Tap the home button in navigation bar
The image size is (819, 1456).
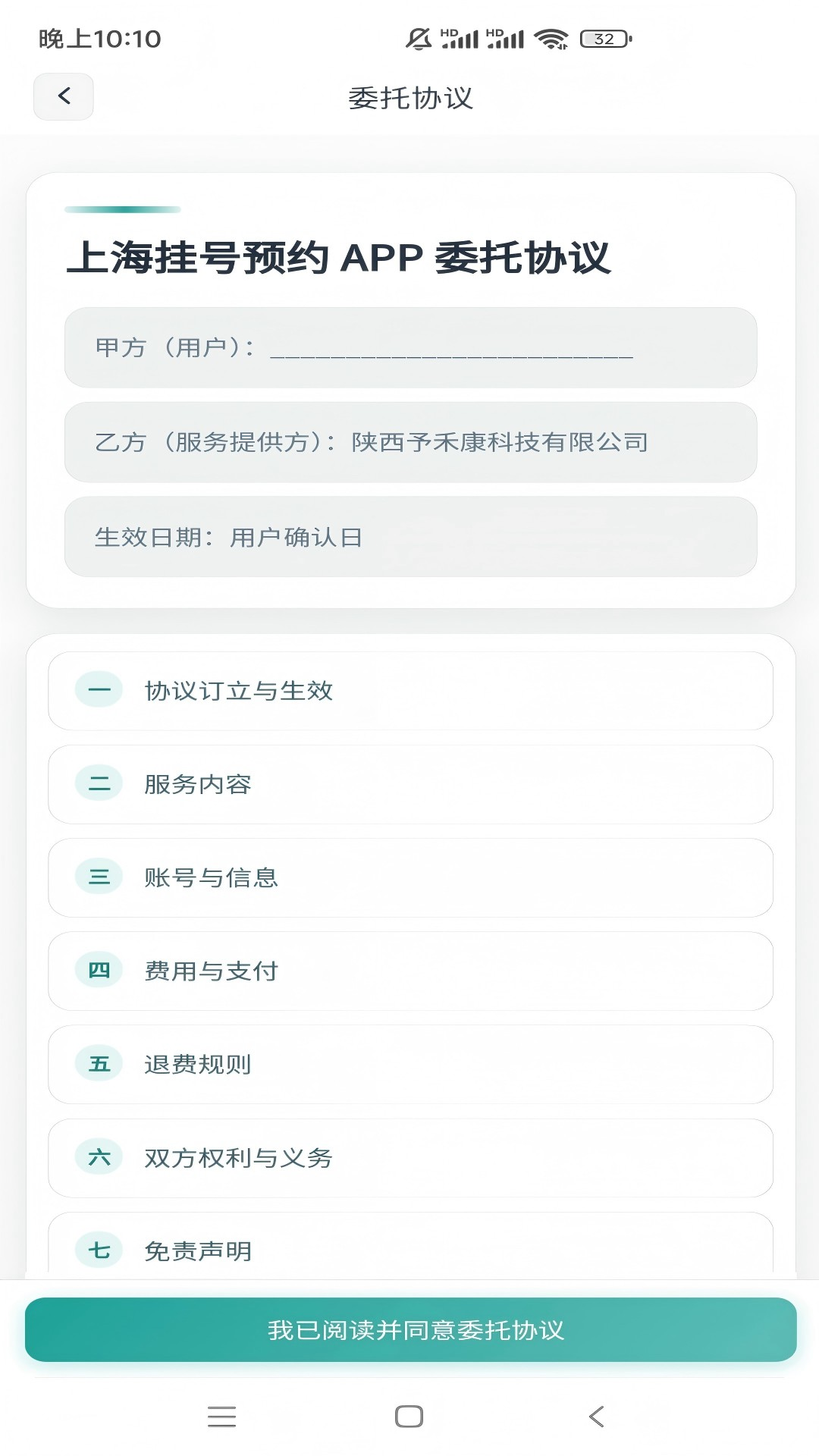click(x=409, y=1414)
